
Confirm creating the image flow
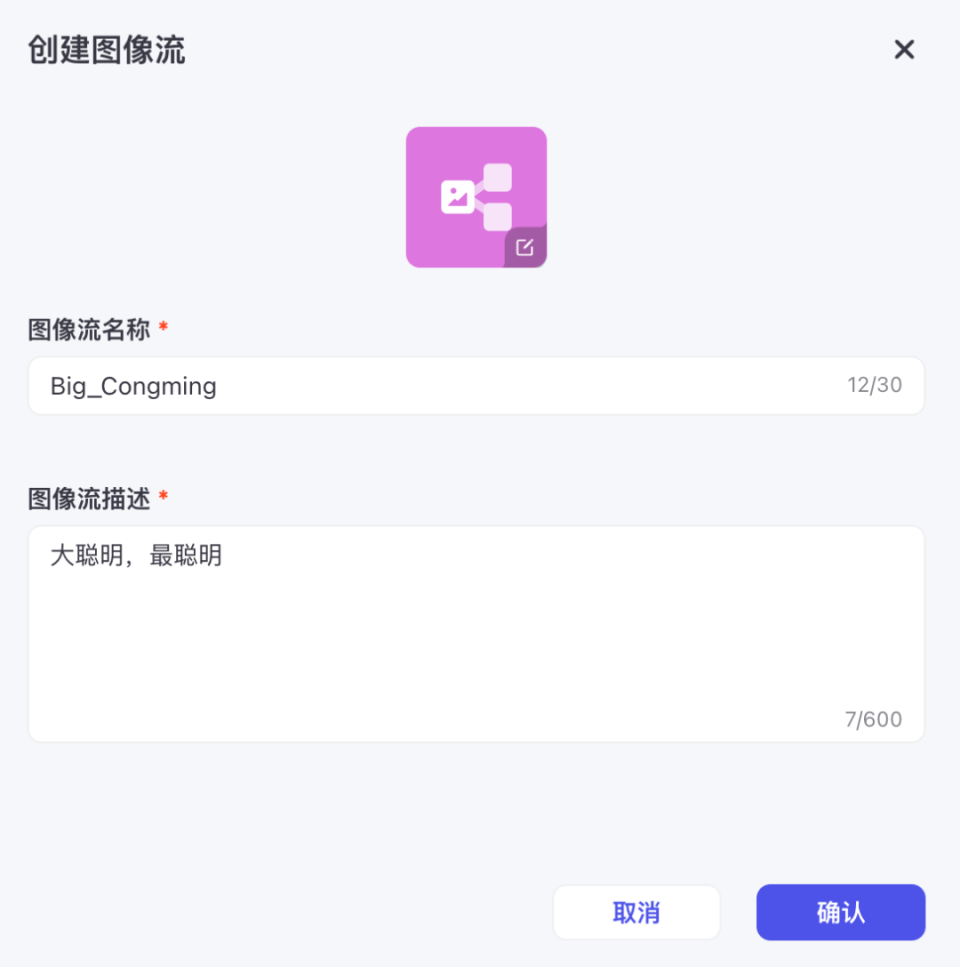(840, 912)
